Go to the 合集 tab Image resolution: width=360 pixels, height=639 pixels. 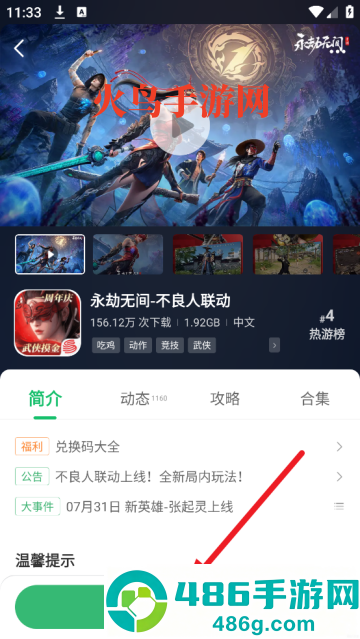tap(315, 399)
